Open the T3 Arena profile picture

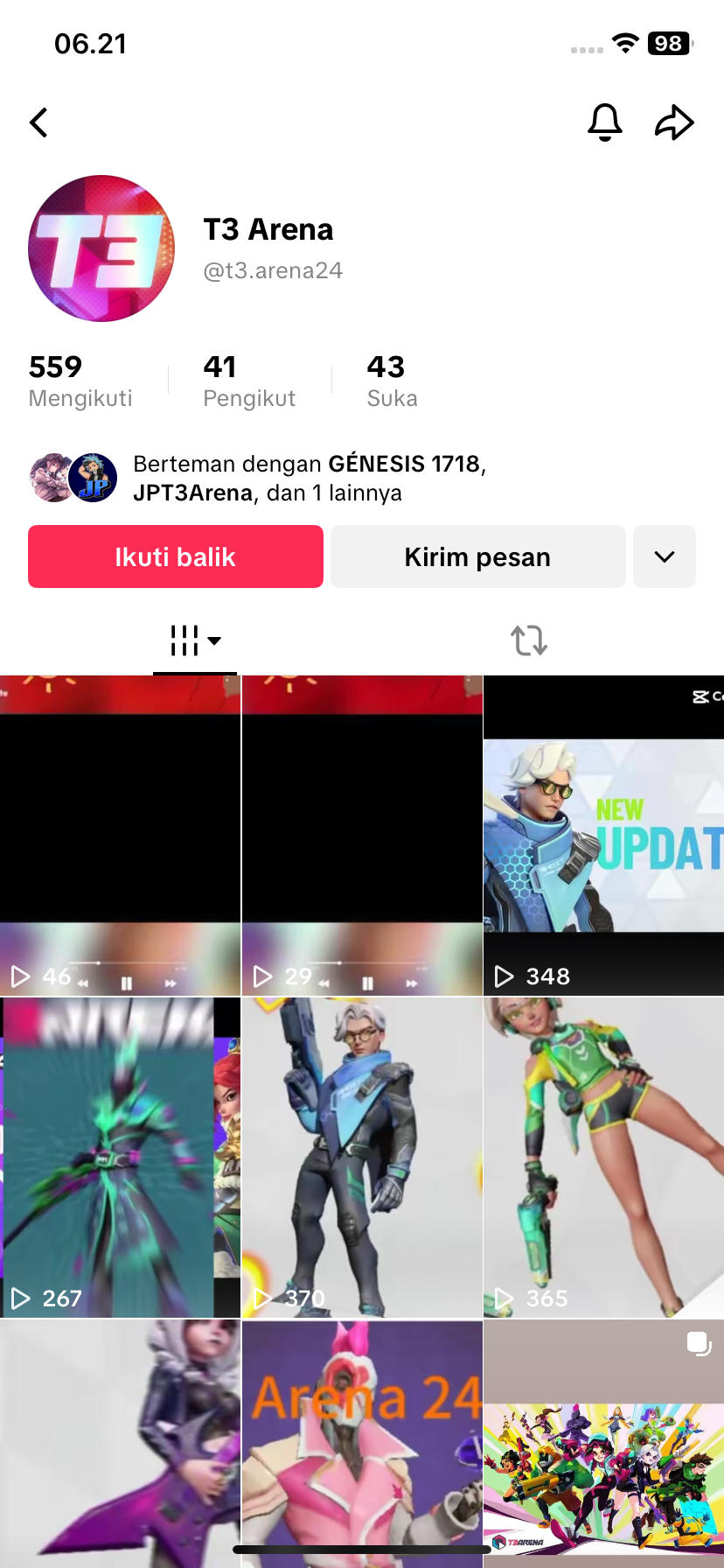[101, 248]
